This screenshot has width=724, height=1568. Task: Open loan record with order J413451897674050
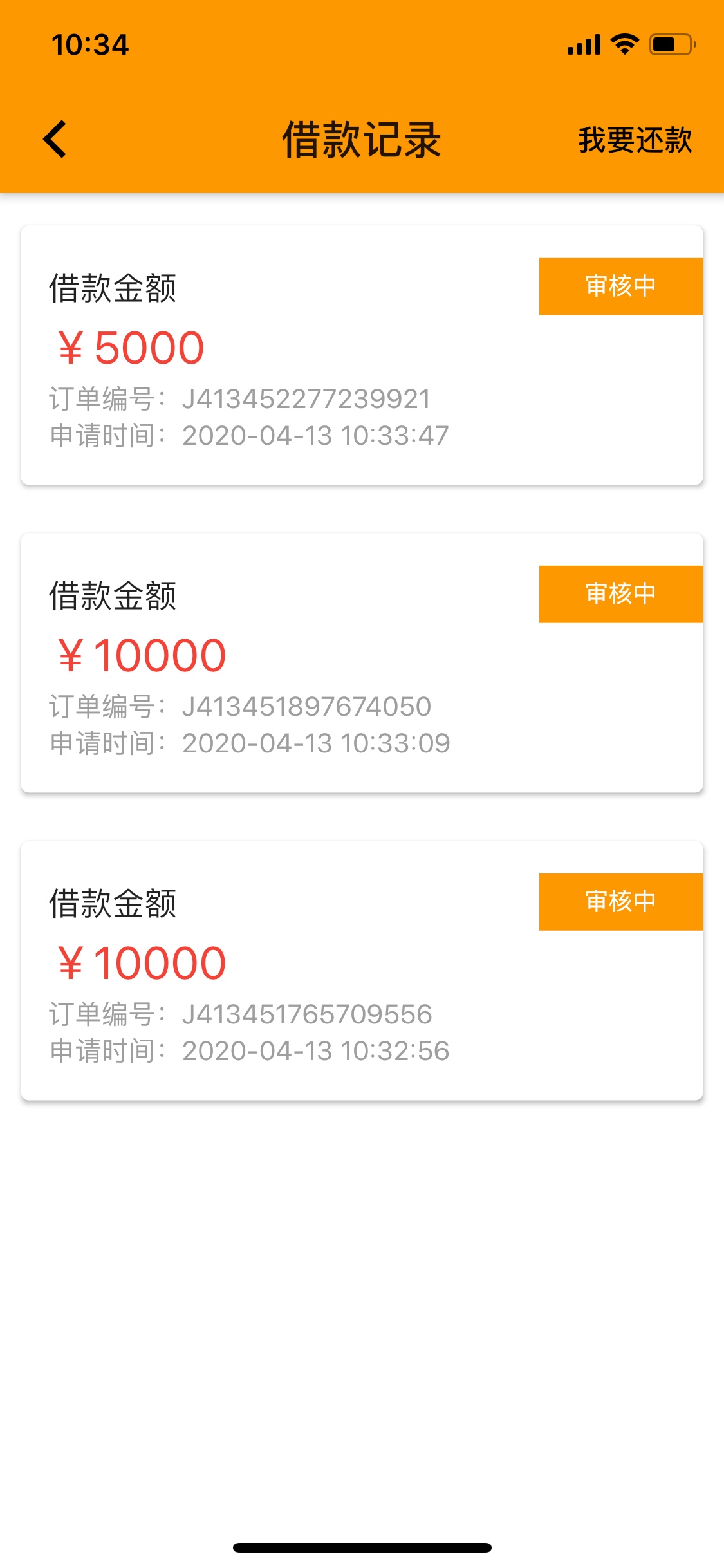point(362,662)
